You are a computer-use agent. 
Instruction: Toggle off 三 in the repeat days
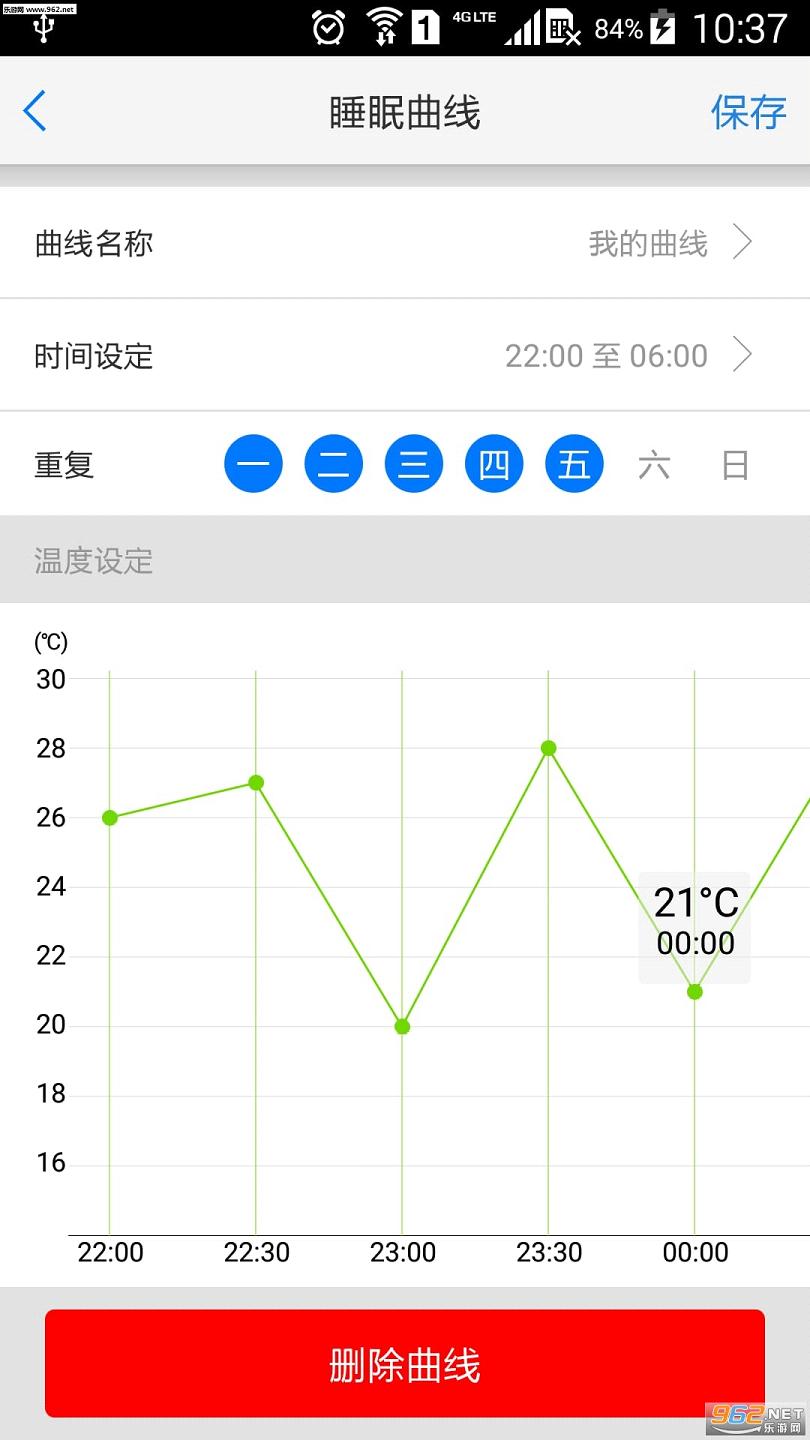point(414,465)
